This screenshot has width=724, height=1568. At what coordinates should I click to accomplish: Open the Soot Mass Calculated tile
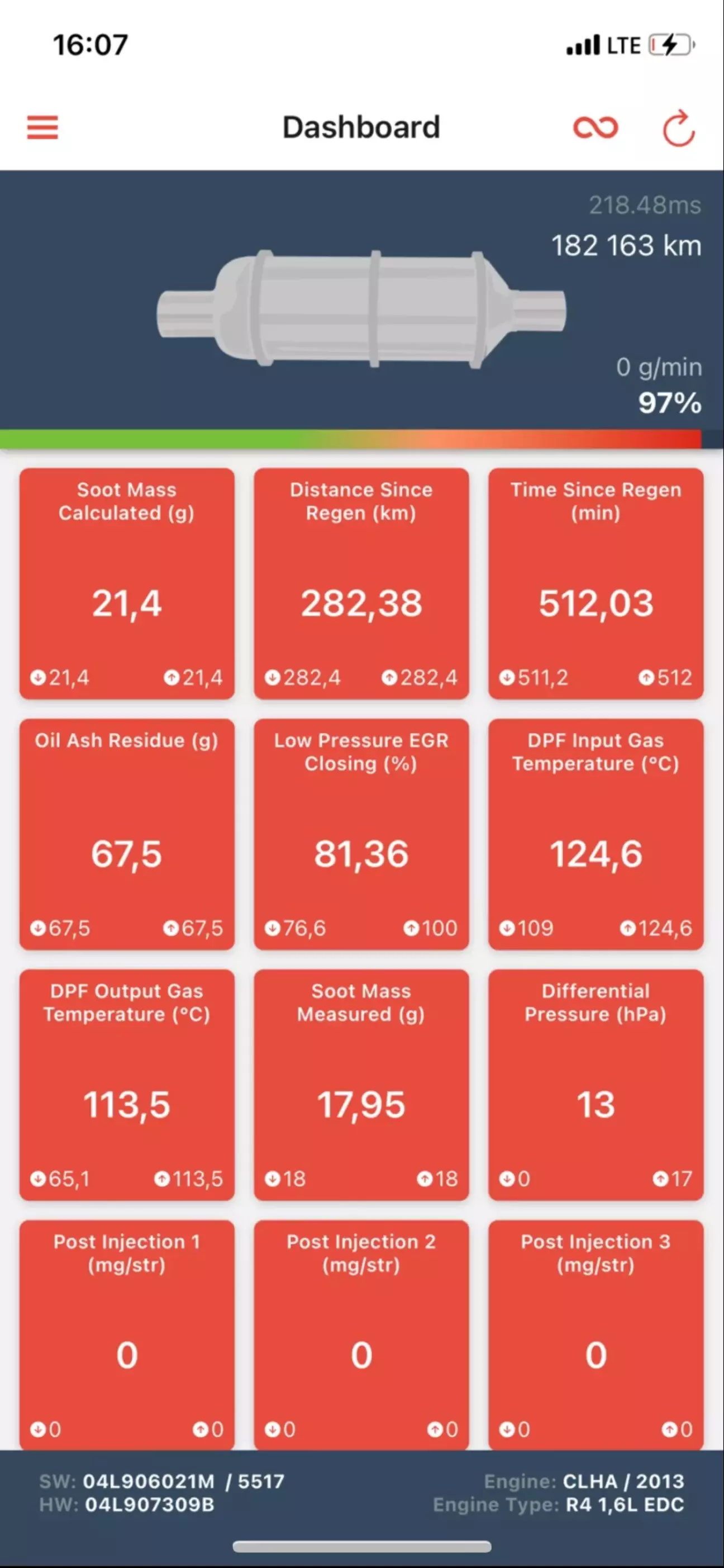127,583
